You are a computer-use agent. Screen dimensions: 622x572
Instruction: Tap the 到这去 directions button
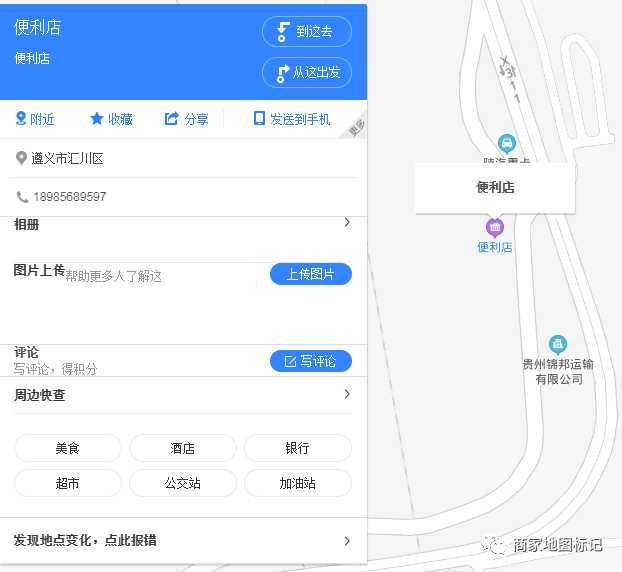(307, 31)
